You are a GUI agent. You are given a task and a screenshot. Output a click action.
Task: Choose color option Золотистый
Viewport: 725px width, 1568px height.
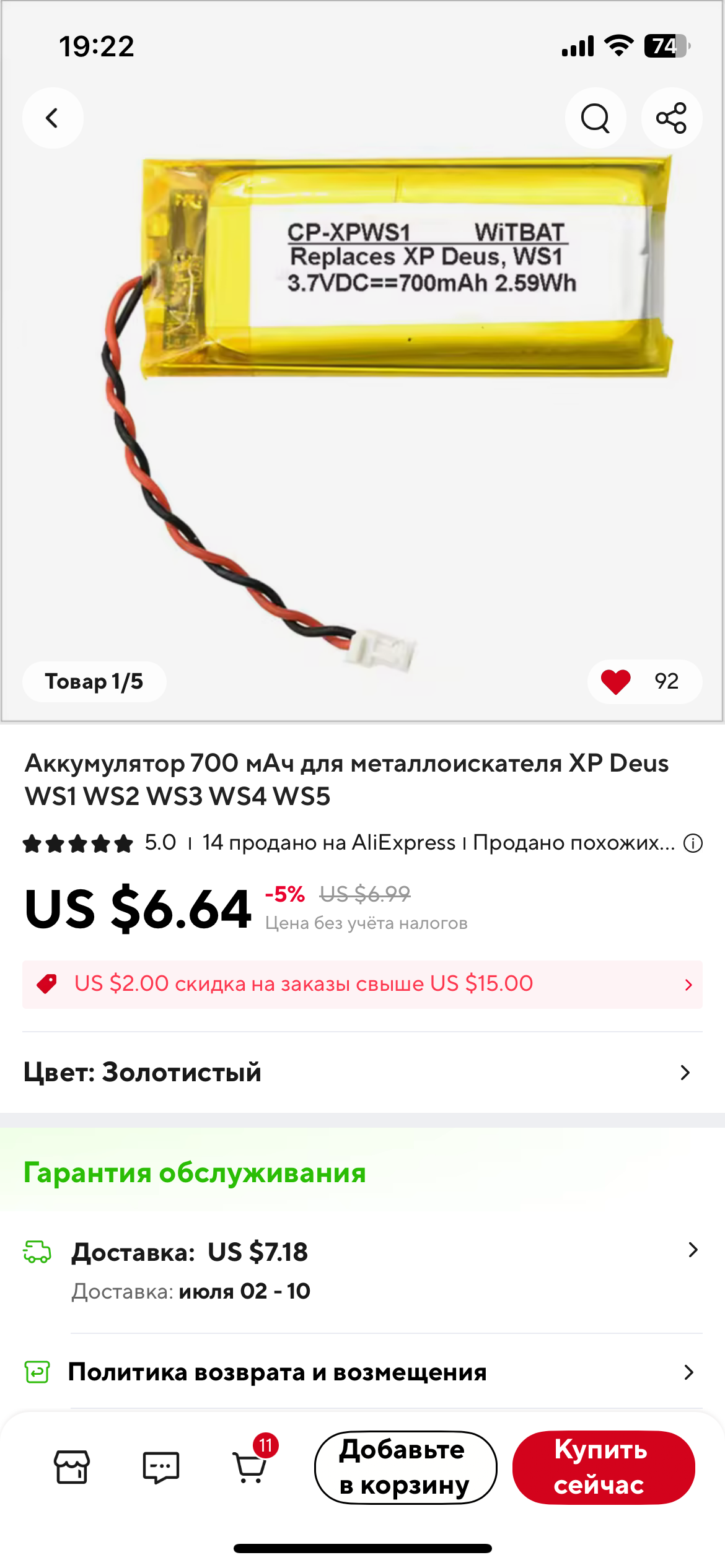pyautogui.click(x=362, y=1073)
